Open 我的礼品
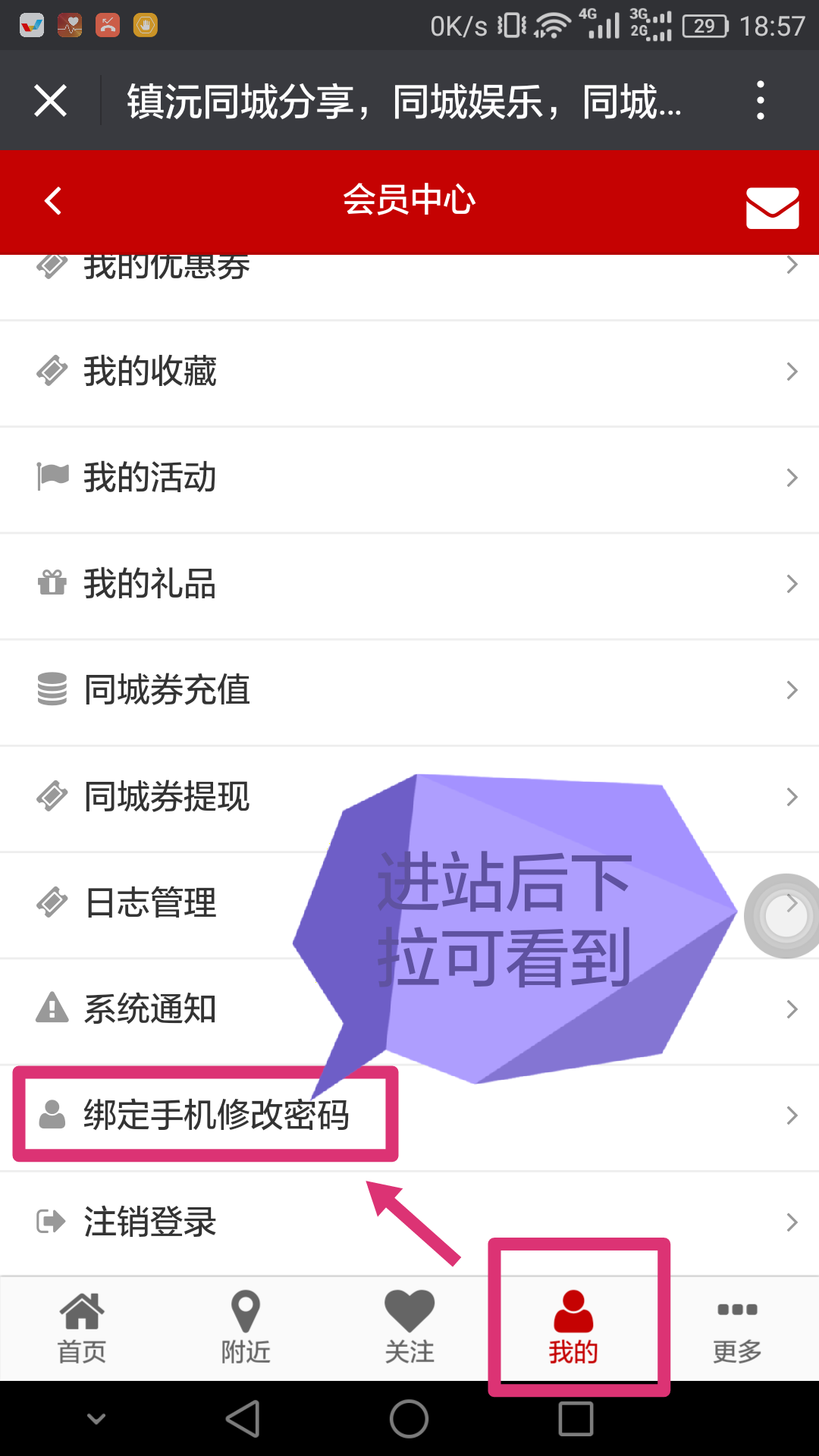 [409, 585]
